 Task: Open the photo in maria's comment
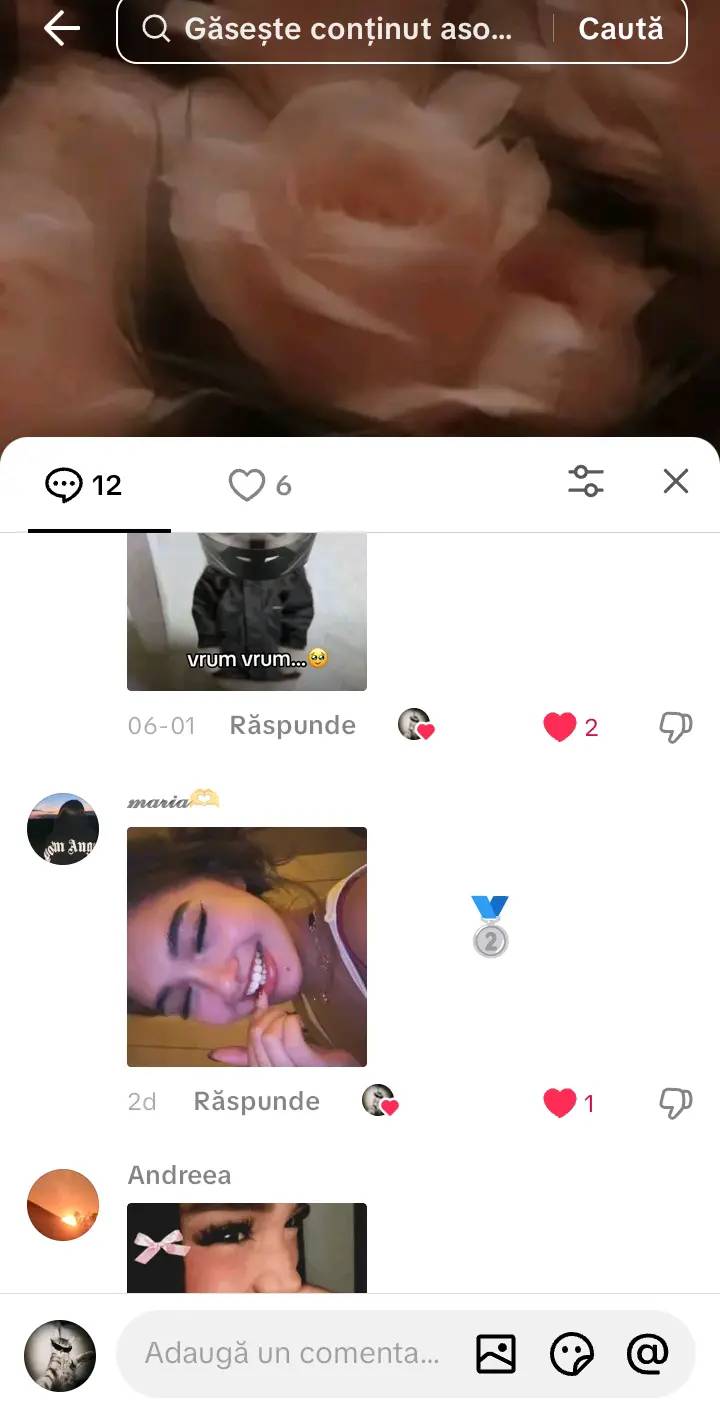[x=247, y=947]
